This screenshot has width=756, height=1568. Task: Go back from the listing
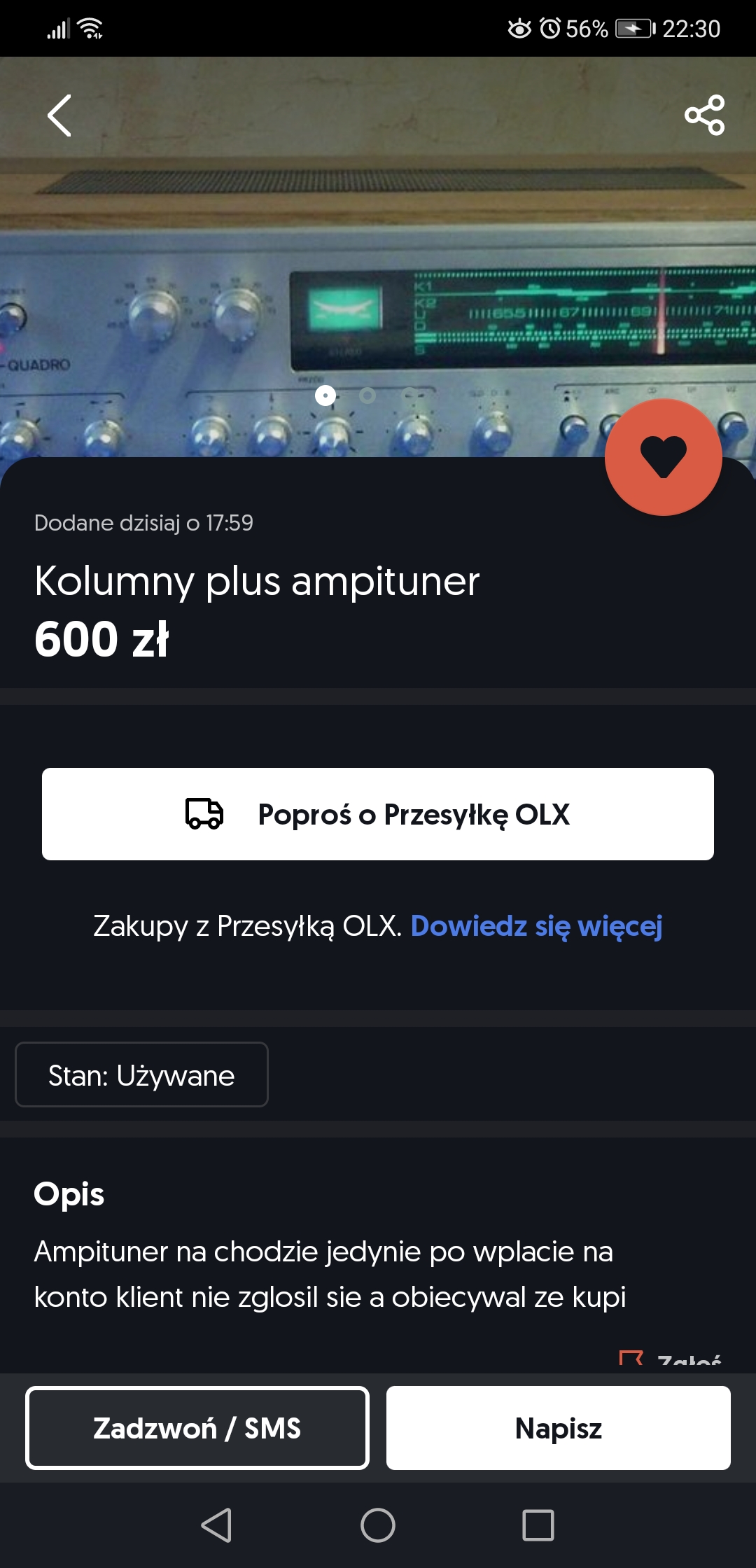point(59,115)
